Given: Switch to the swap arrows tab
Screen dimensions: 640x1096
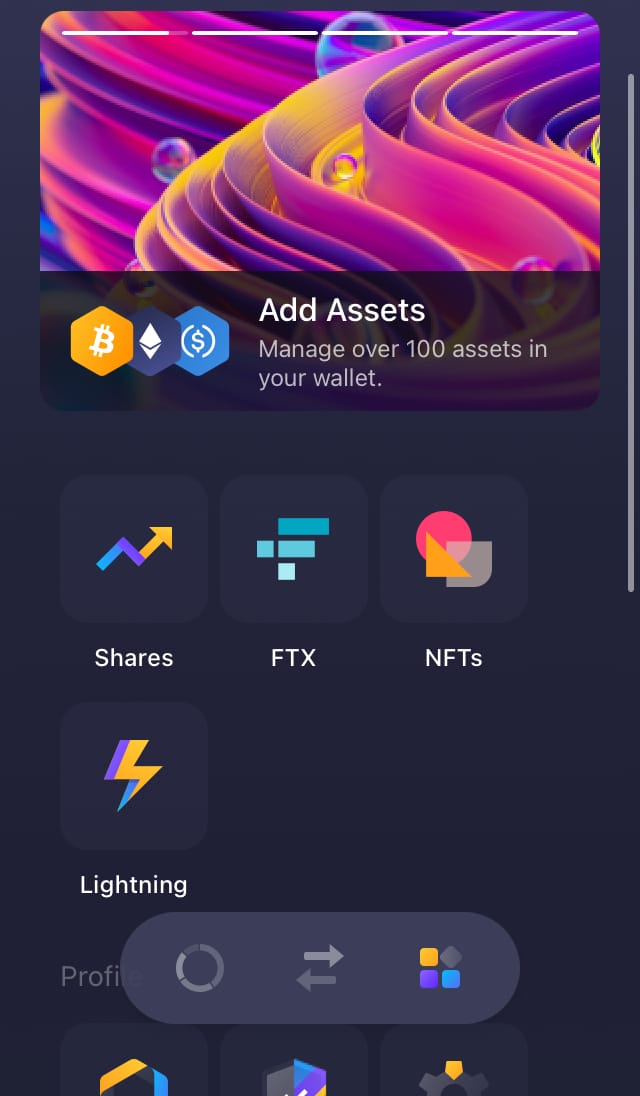Looking at the screenshot, I should (x=320, y=968).
